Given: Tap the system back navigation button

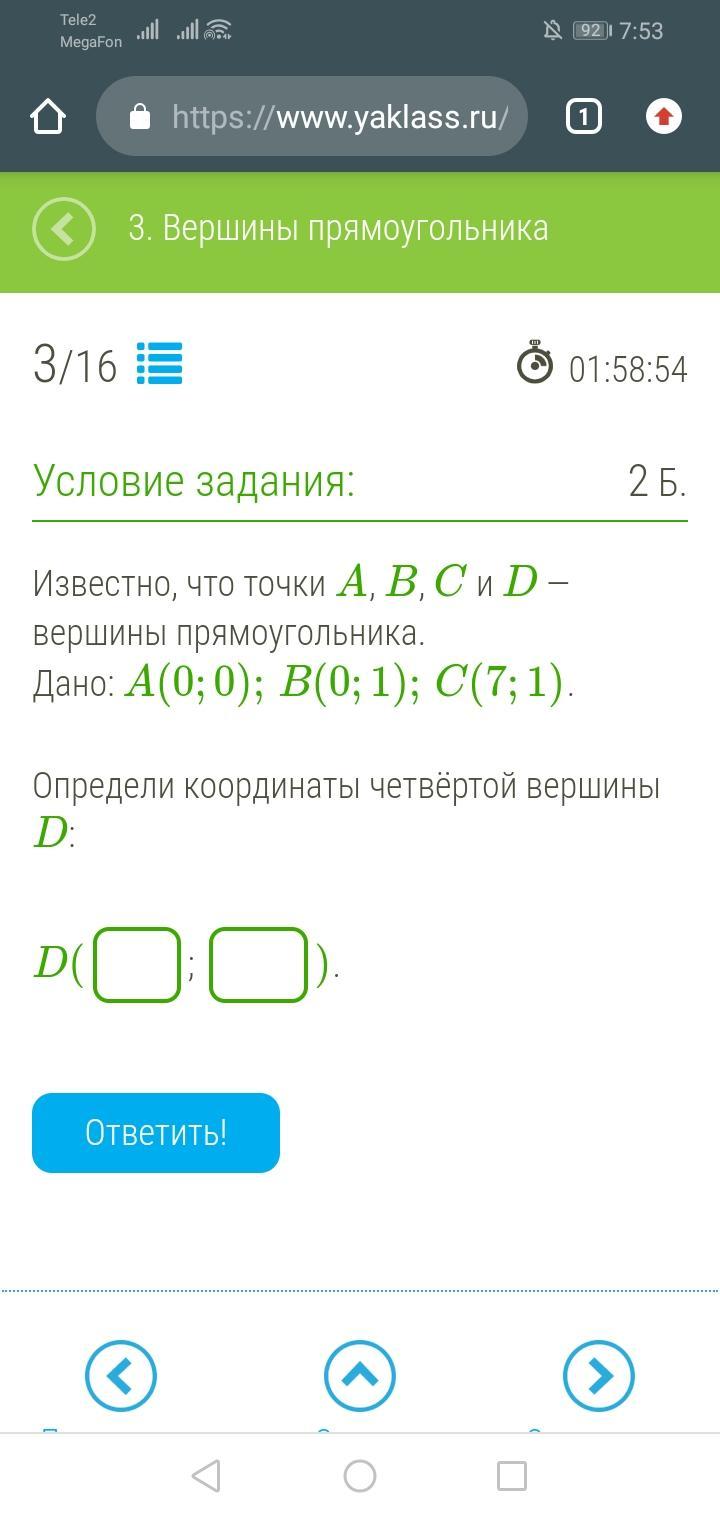Looking at the screenshot, I should click(206, 1476).
